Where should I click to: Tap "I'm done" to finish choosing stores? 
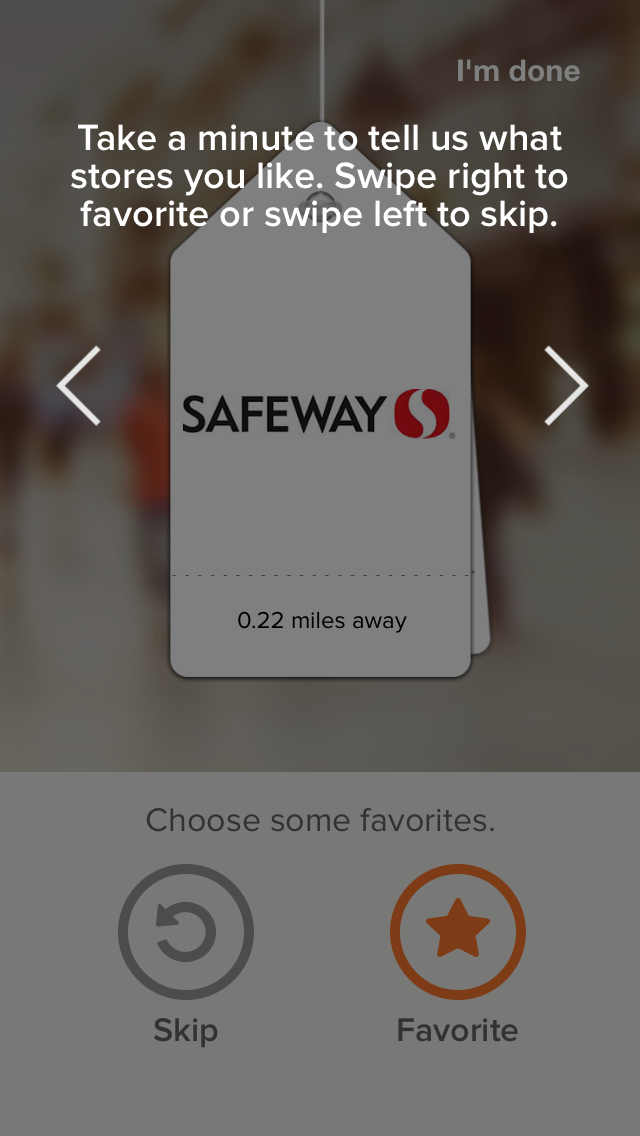[517, 71]
